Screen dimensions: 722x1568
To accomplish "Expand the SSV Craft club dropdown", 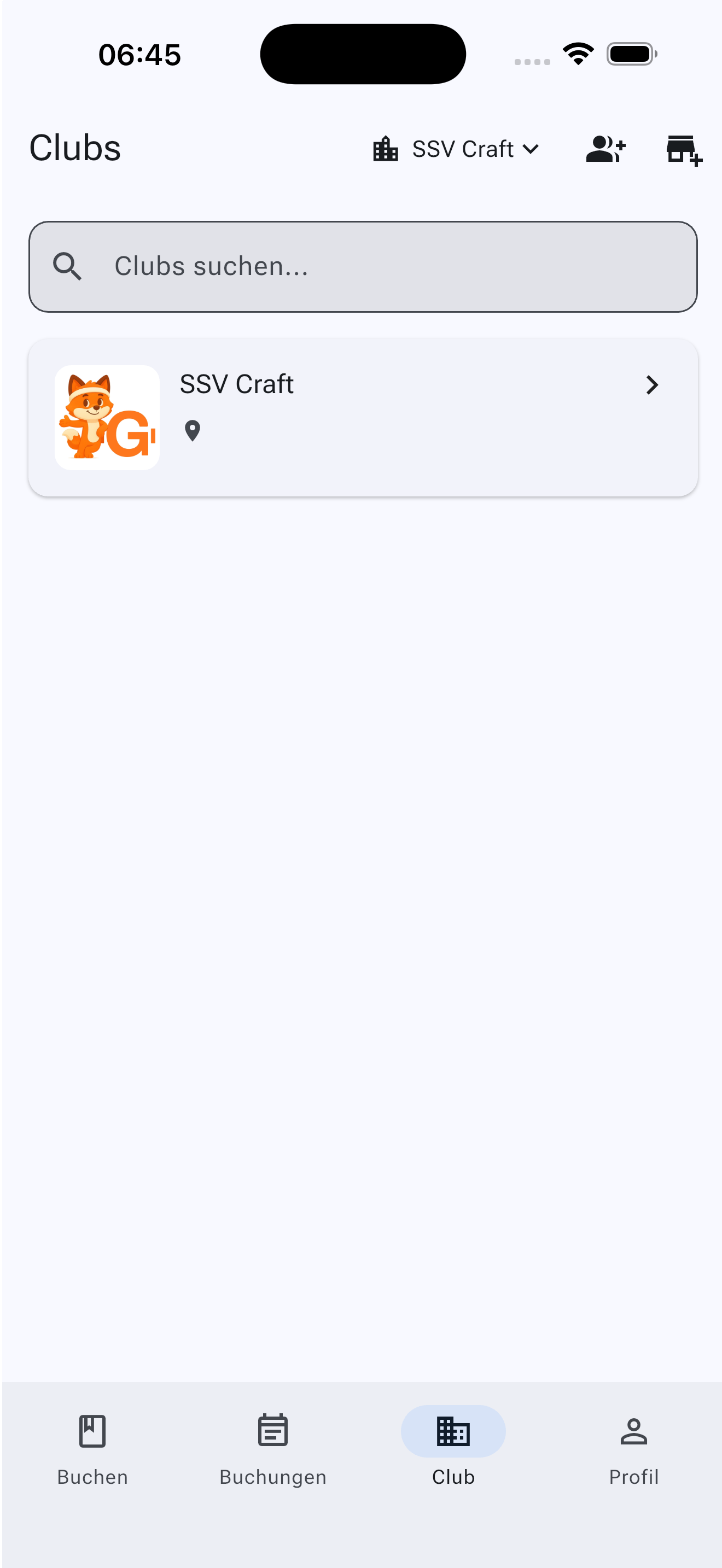I will coord(457,149).
